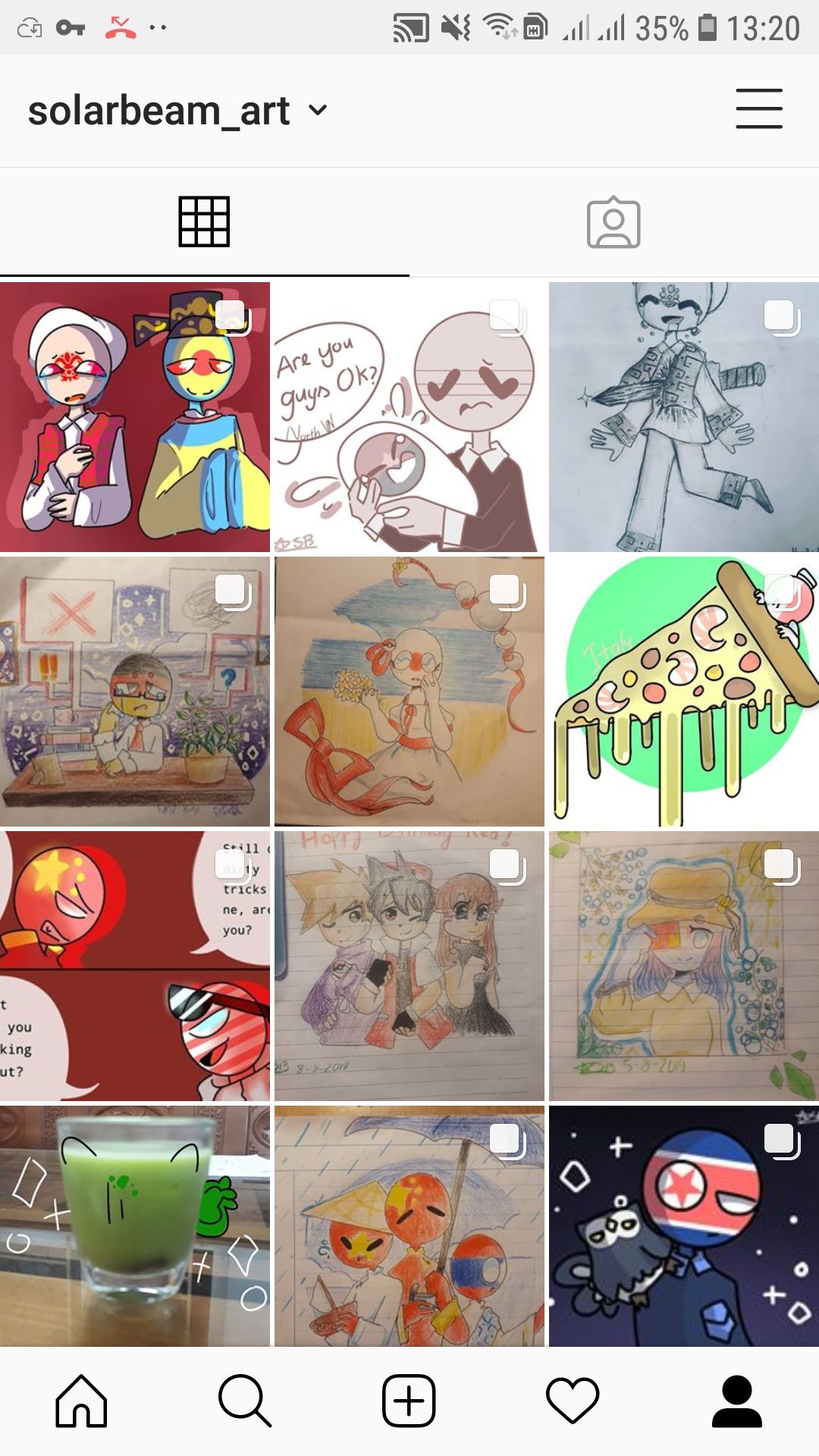Viewport: 819px width, 1456px height.
Task: Open the character at desk with plant post
Action: click(135, 692)
